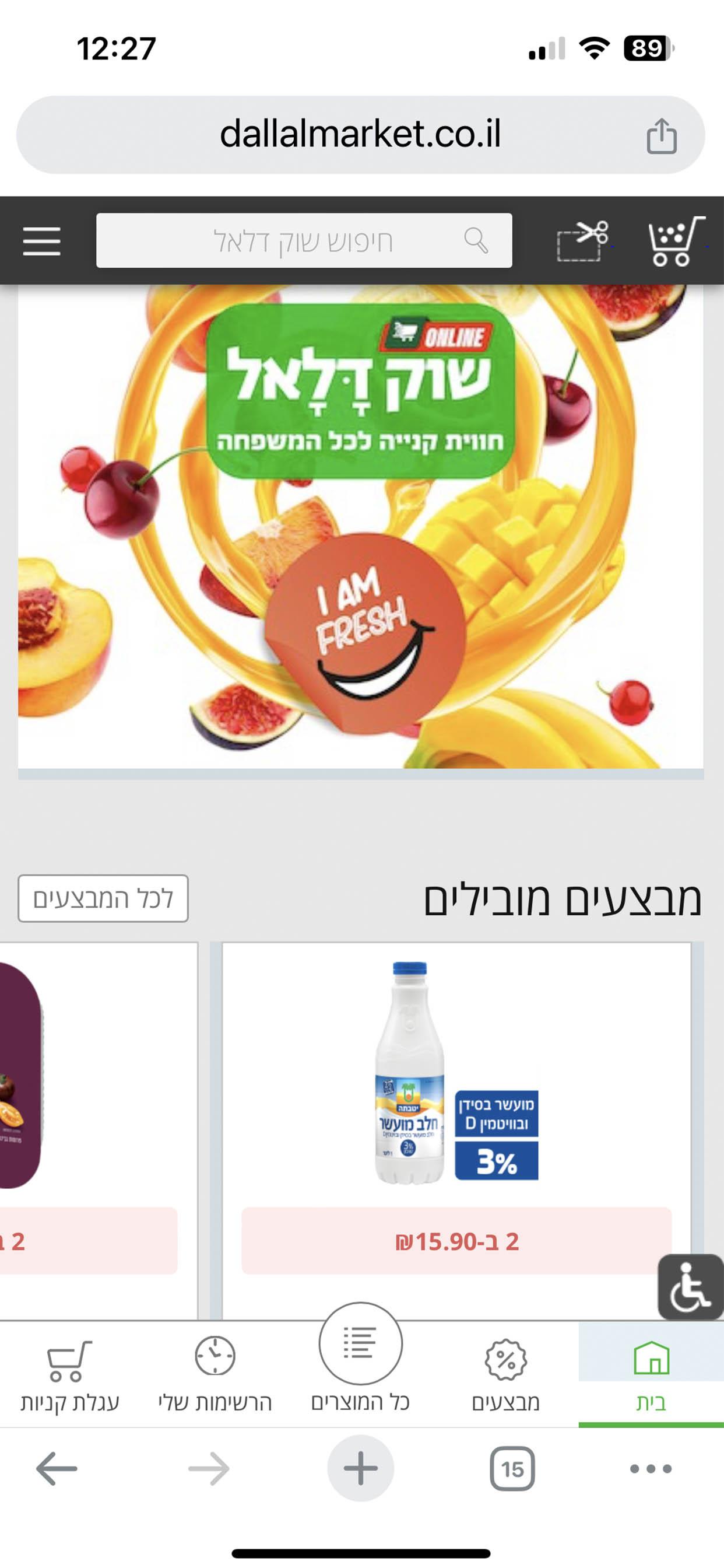Open the כל המוצרים tab

point(361,1363)
